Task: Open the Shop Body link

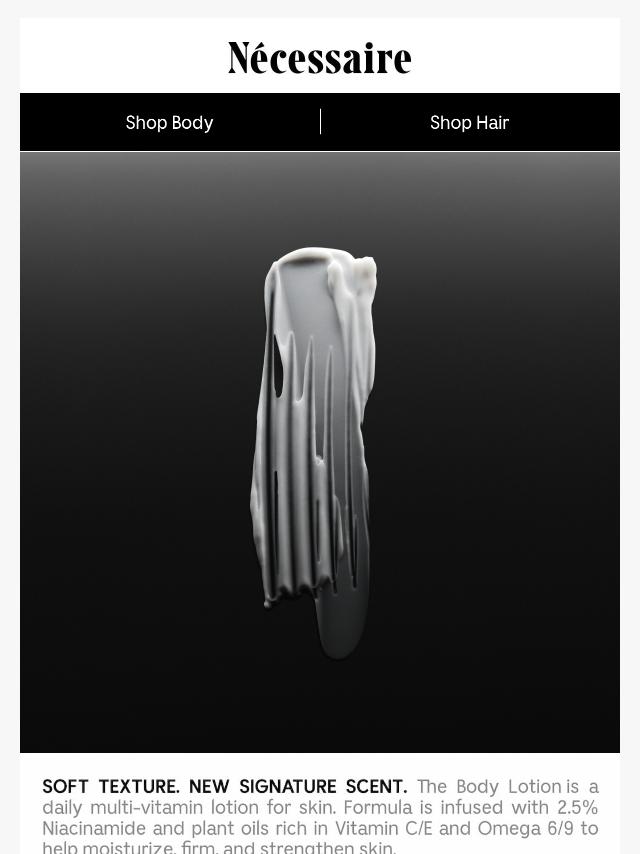Action: [x=169, y=122]
